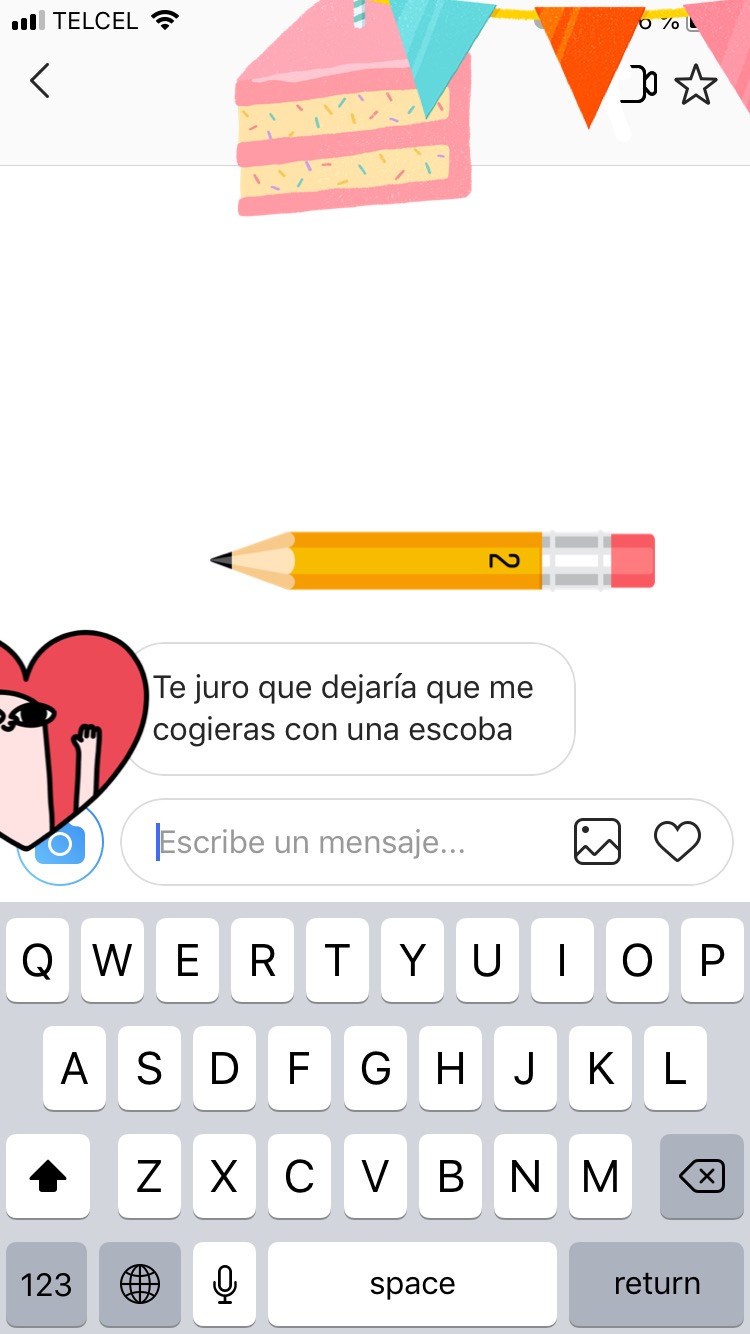Open keyboard language globe

point(140,1284)
